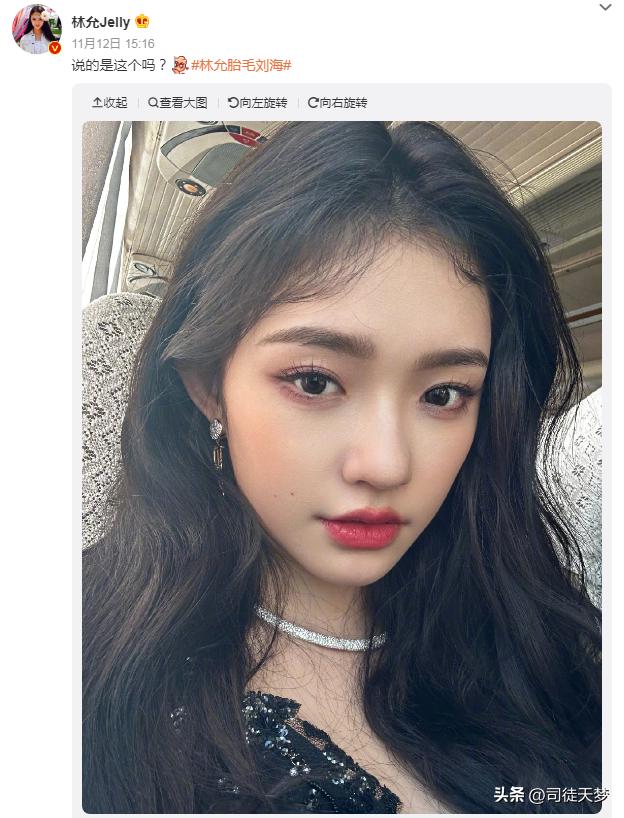
Task: Collapse the photo with 收起
Action: coord(110,103)
